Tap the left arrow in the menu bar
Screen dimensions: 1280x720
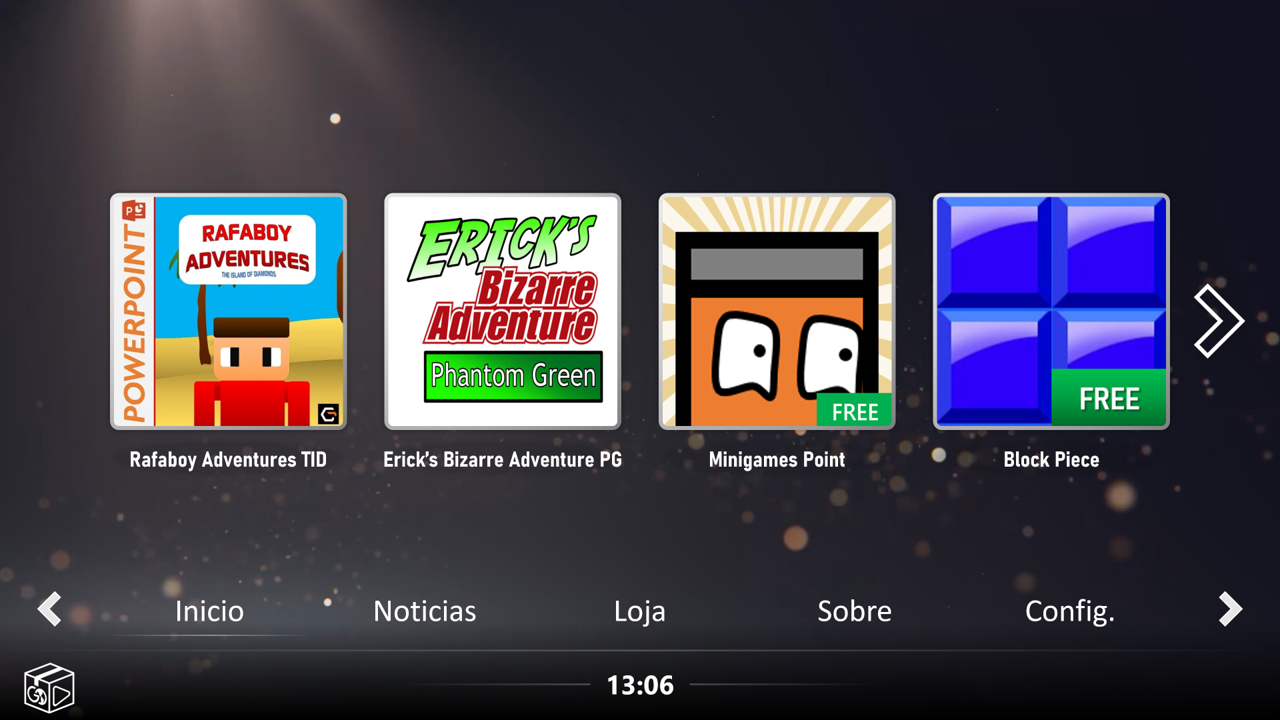(49, 608)
